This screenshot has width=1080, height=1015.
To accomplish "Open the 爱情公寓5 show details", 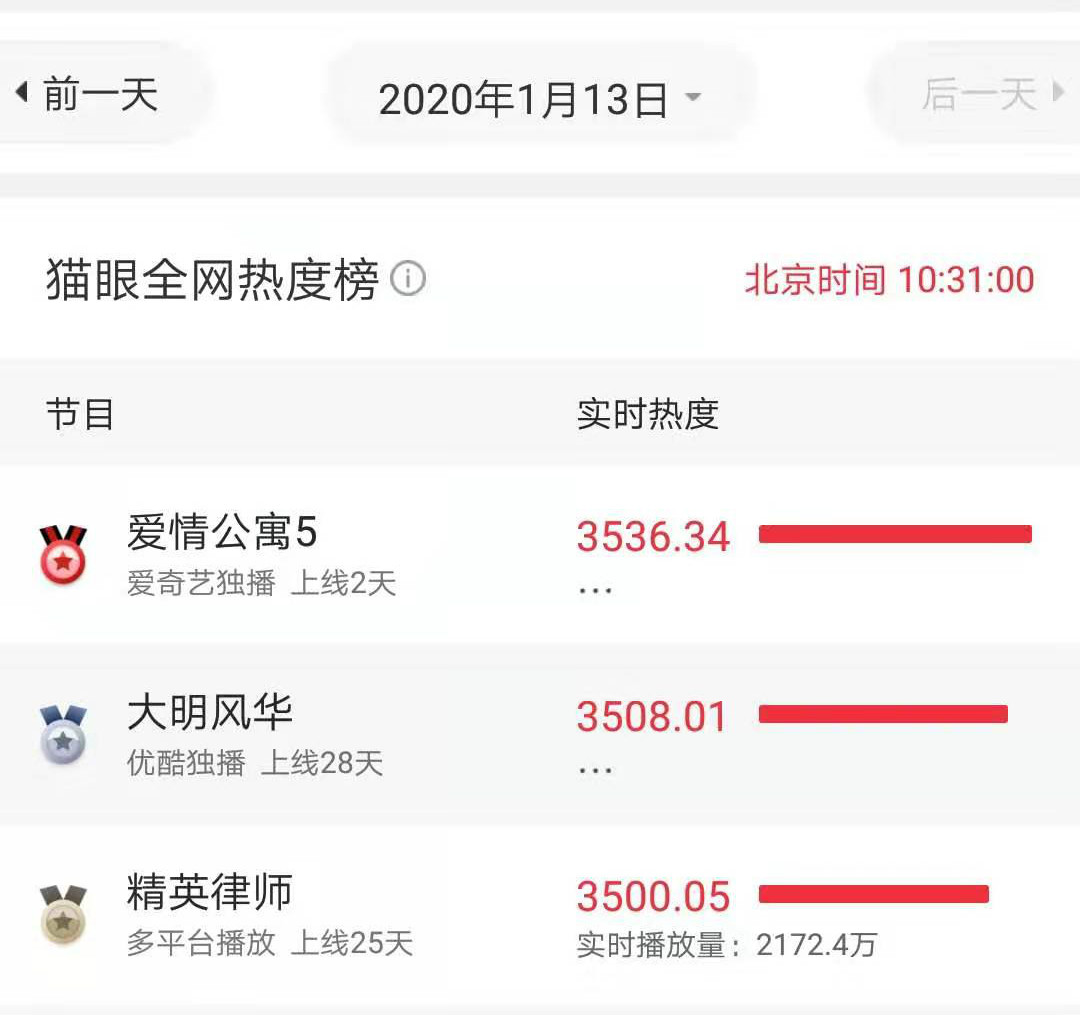I will coord(222,534).
